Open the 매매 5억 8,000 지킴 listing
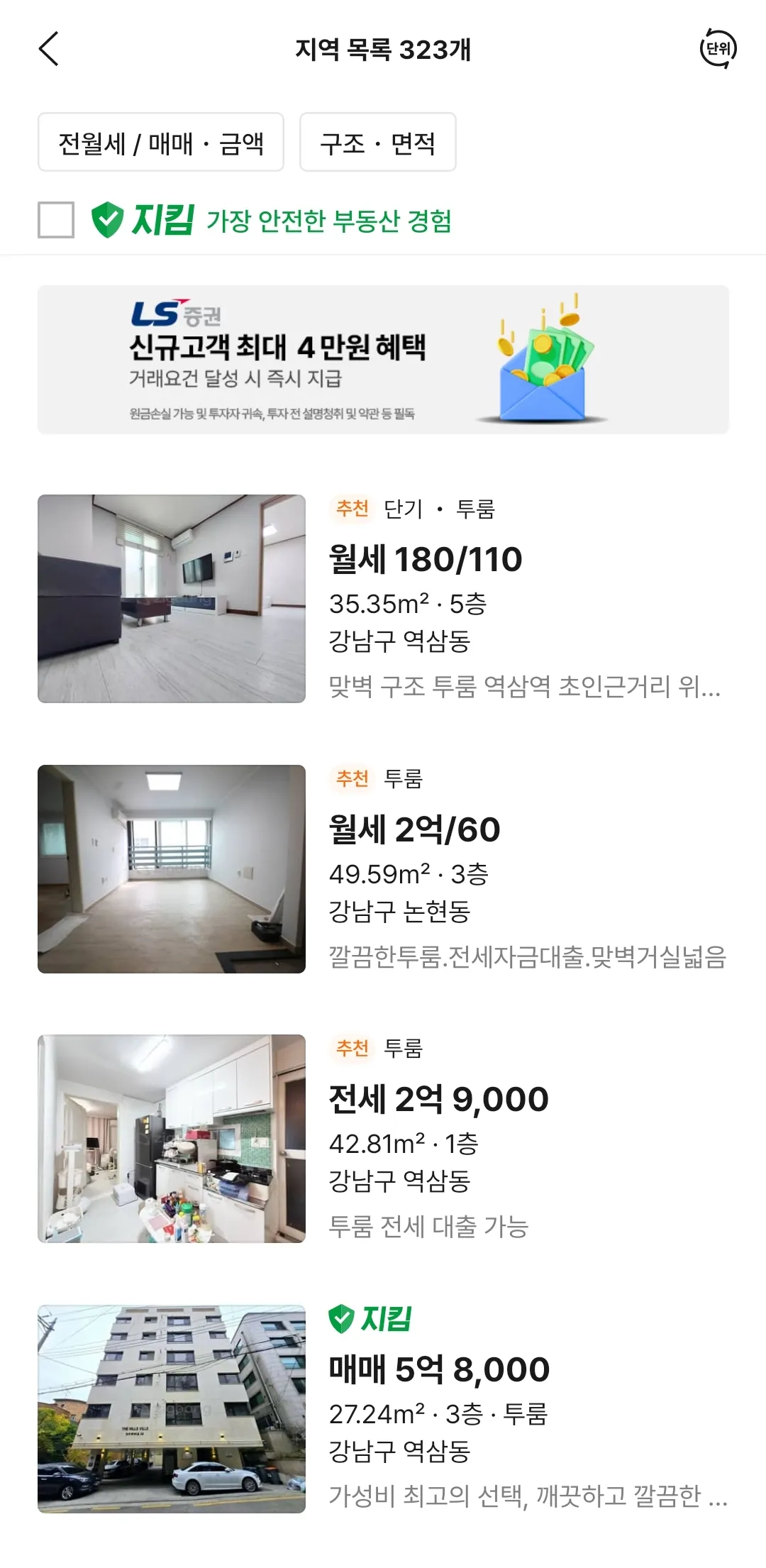The width and height of the screenshot is (766, 1568). [383, 1408]
